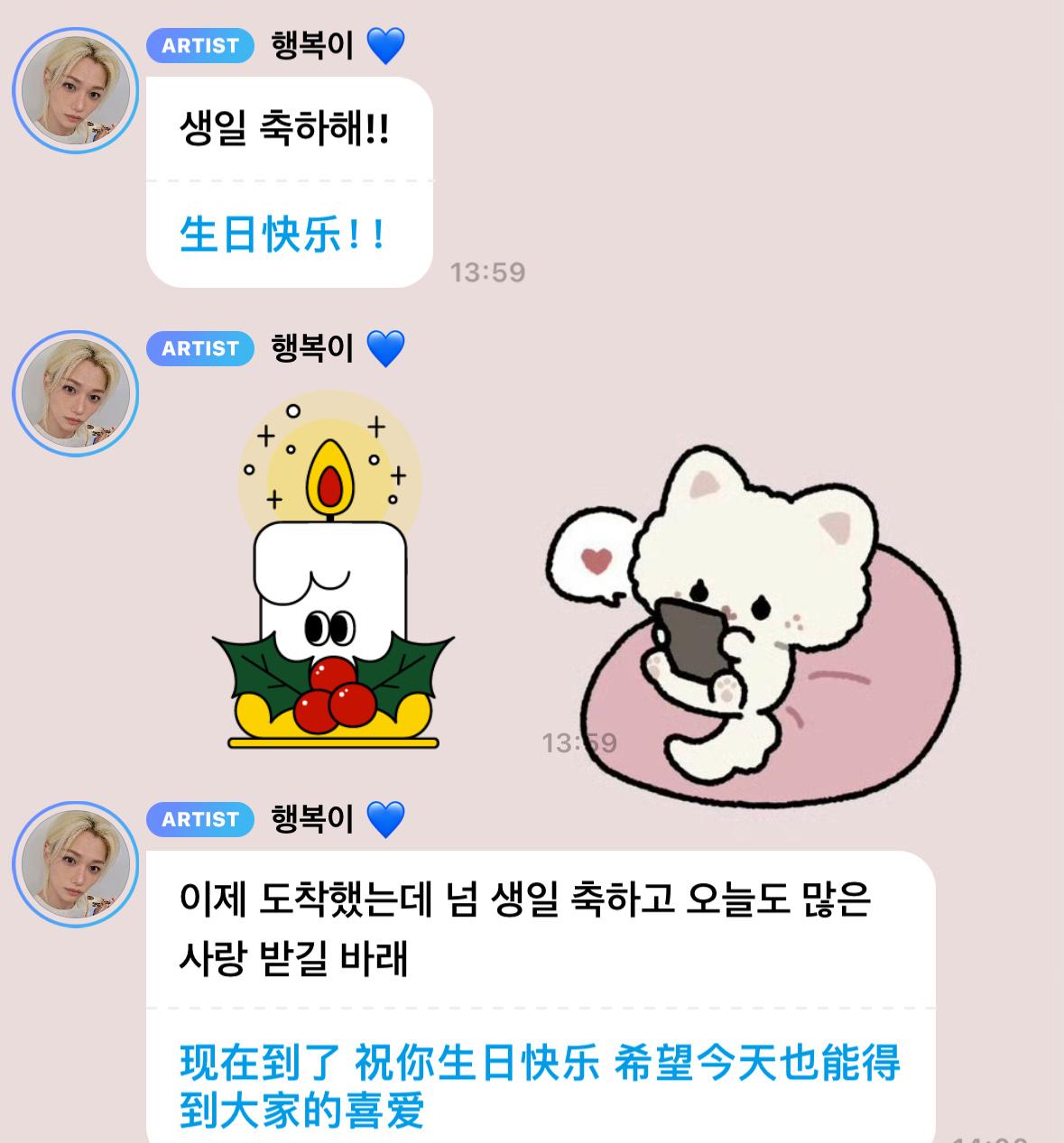Open artist avatar beside 생일 축하해 message
Screen dimensions: 1064x1143
point(75,90)
